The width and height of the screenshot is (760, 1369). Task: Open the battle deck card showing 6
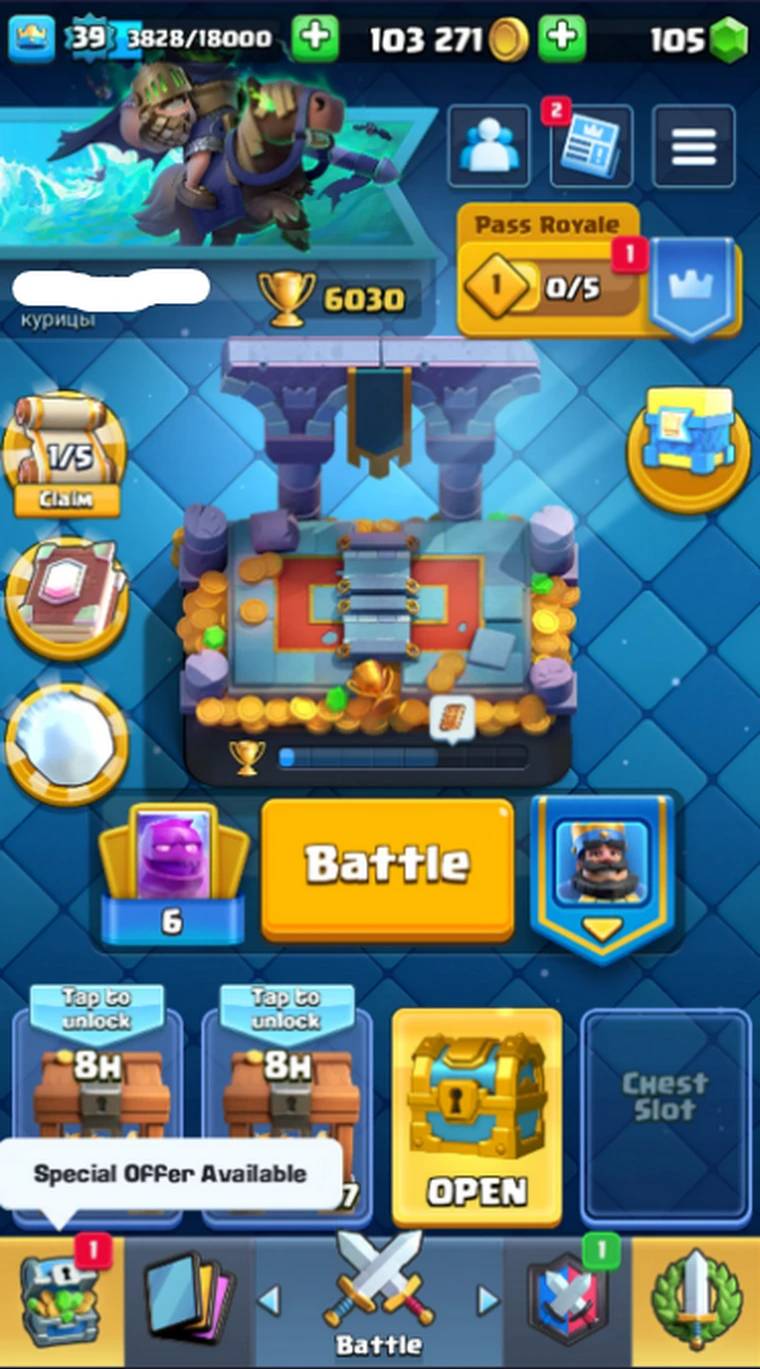(x=171, y=875)
